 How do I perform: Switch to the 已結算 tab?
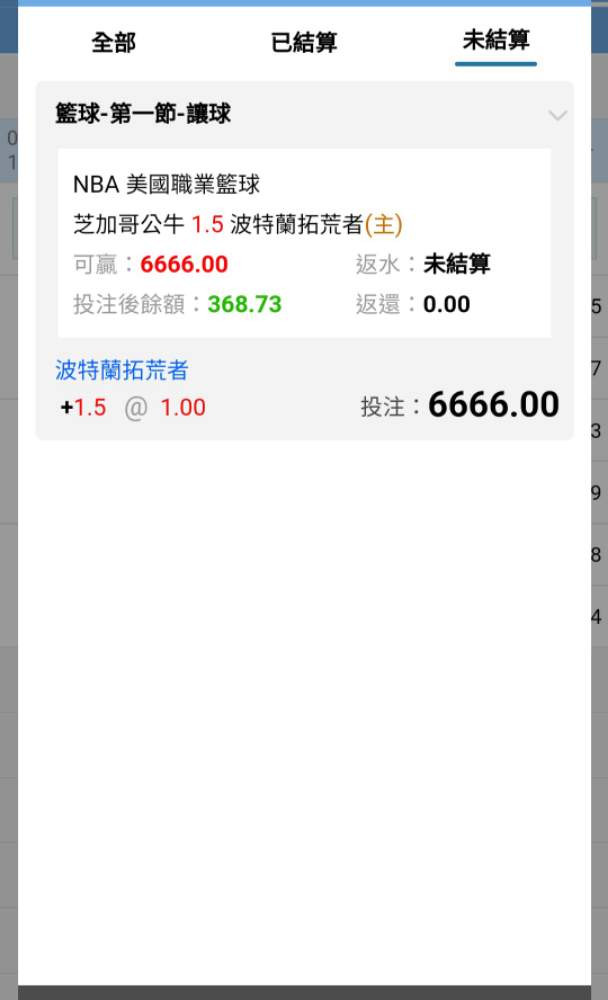pyautogui.click(x=304, y=42)
